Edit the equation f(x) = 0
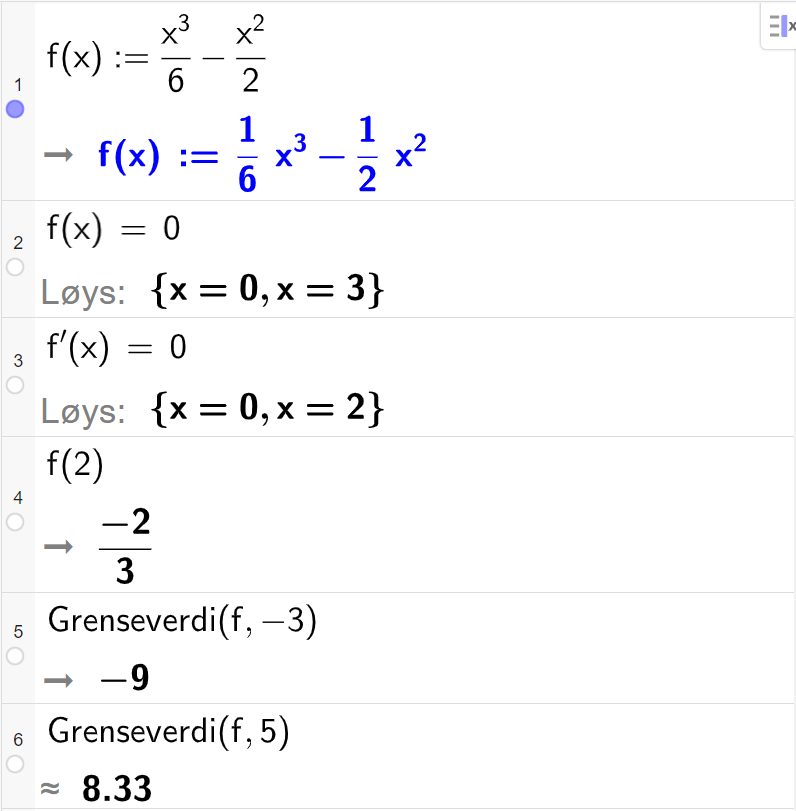This screenshot has height=811, width=796. (110, 229)
